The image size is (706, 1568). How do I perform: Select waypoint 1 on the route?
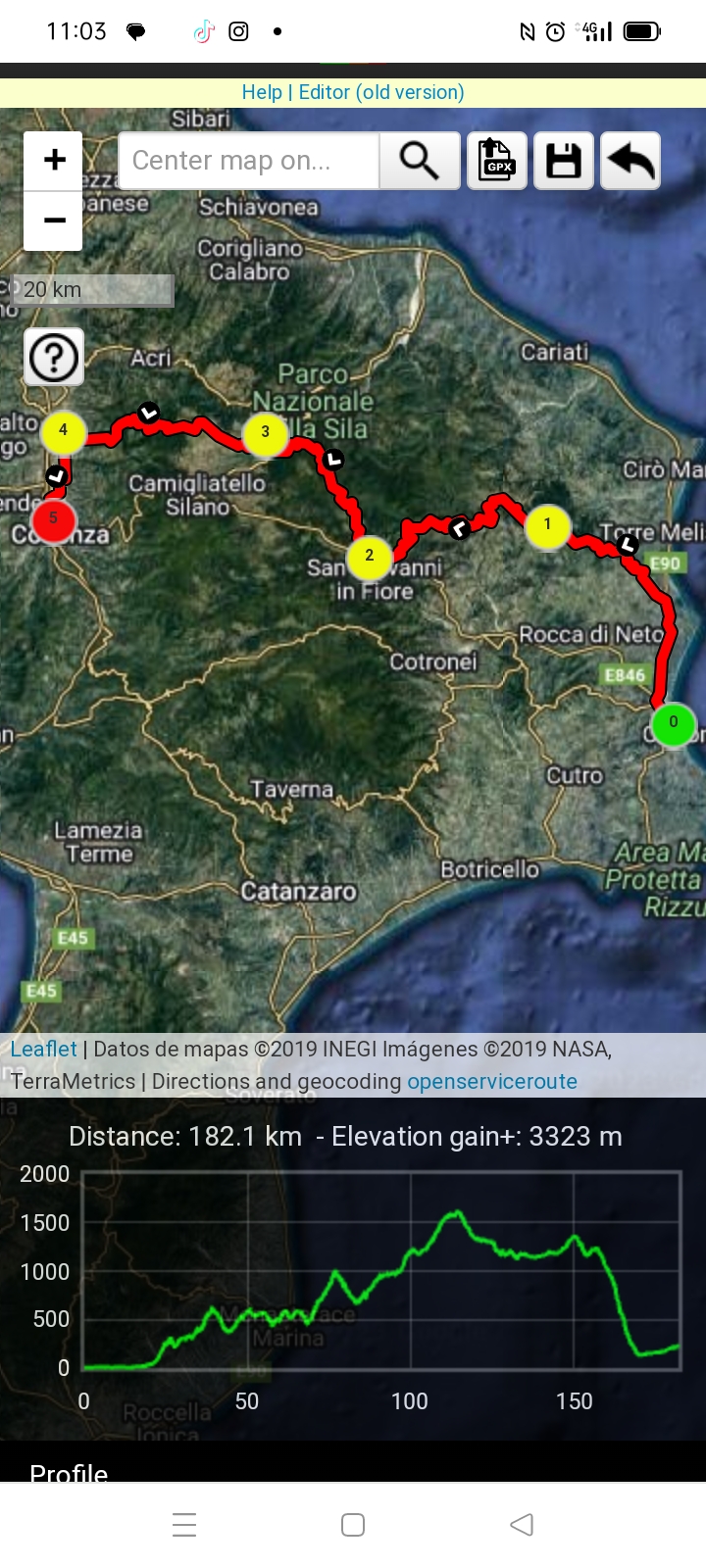pyautogui.click(x=548, y=526)
